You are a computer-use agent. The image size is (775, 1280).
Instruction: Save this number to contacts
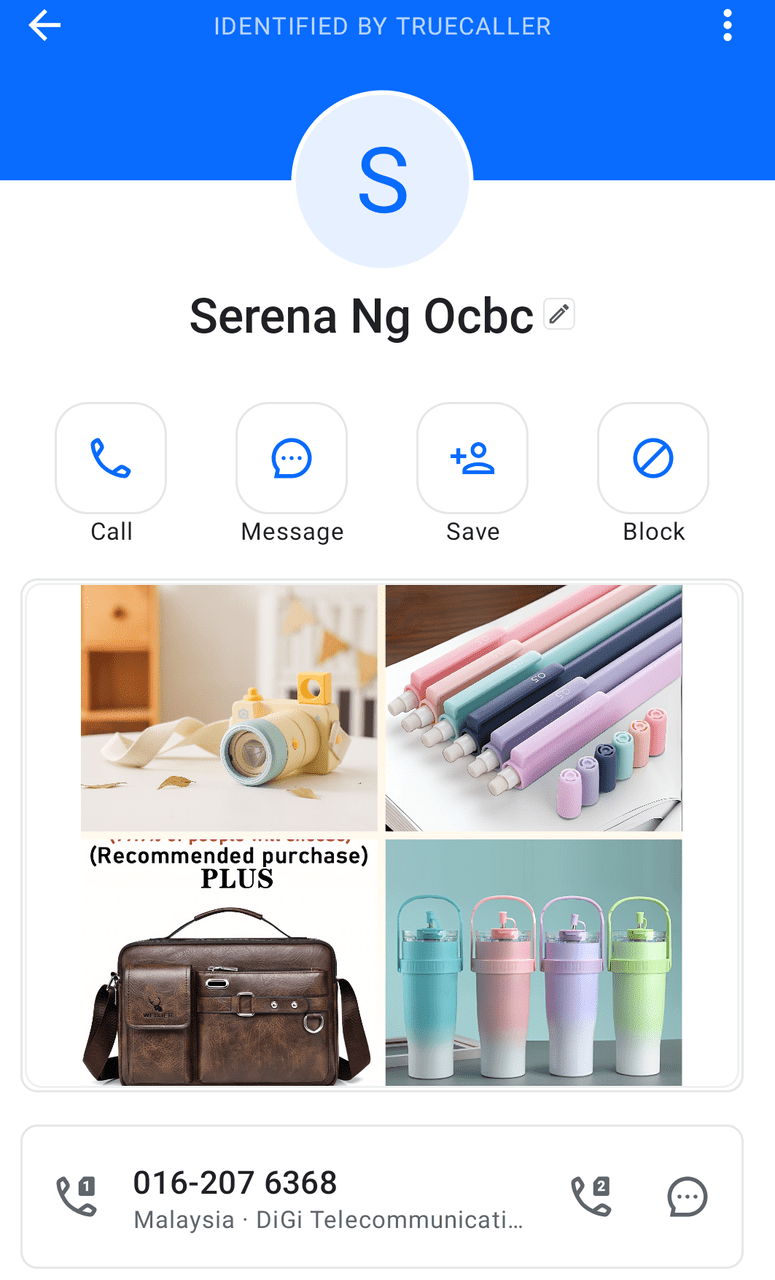click(472, 459)
